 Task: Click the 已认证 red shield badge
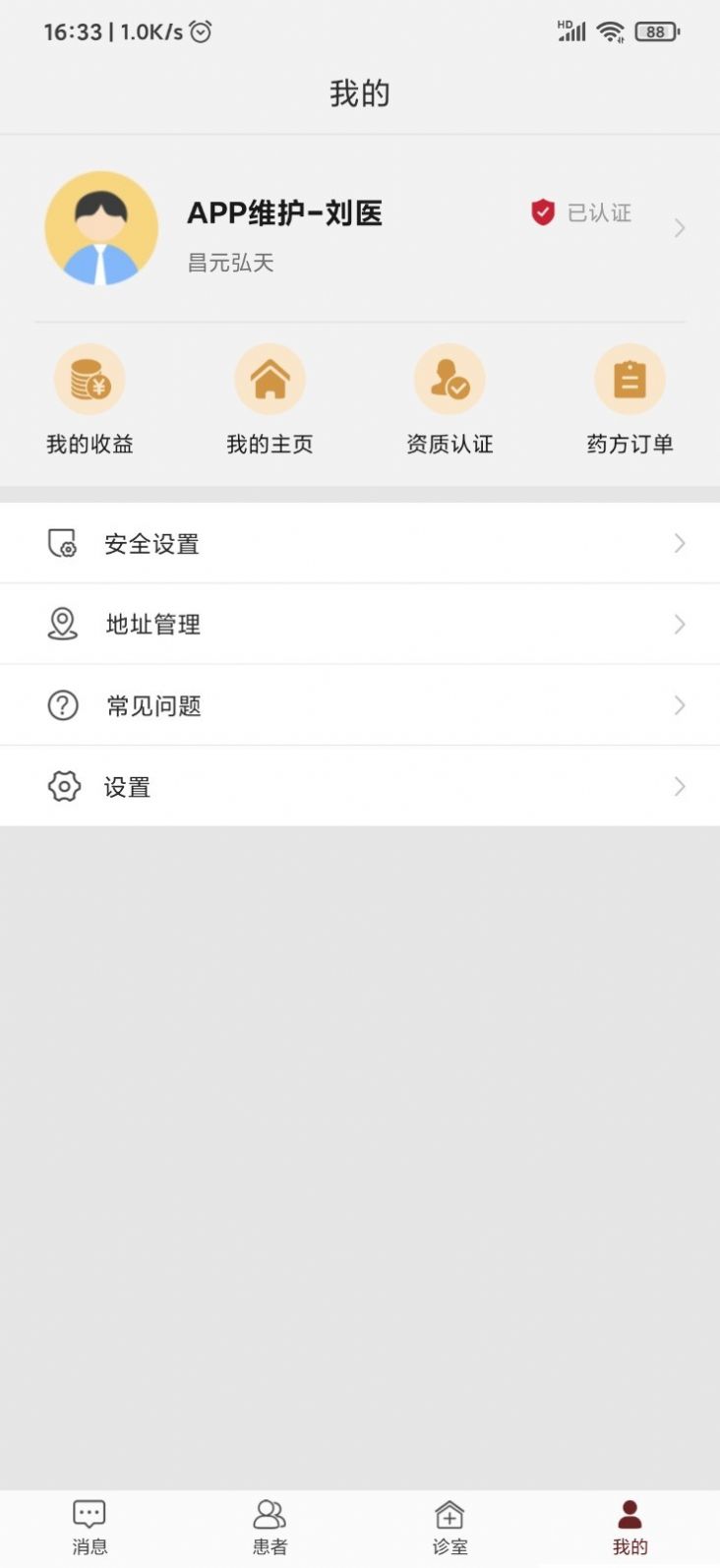pyautogui.click(x=543, y=211)
